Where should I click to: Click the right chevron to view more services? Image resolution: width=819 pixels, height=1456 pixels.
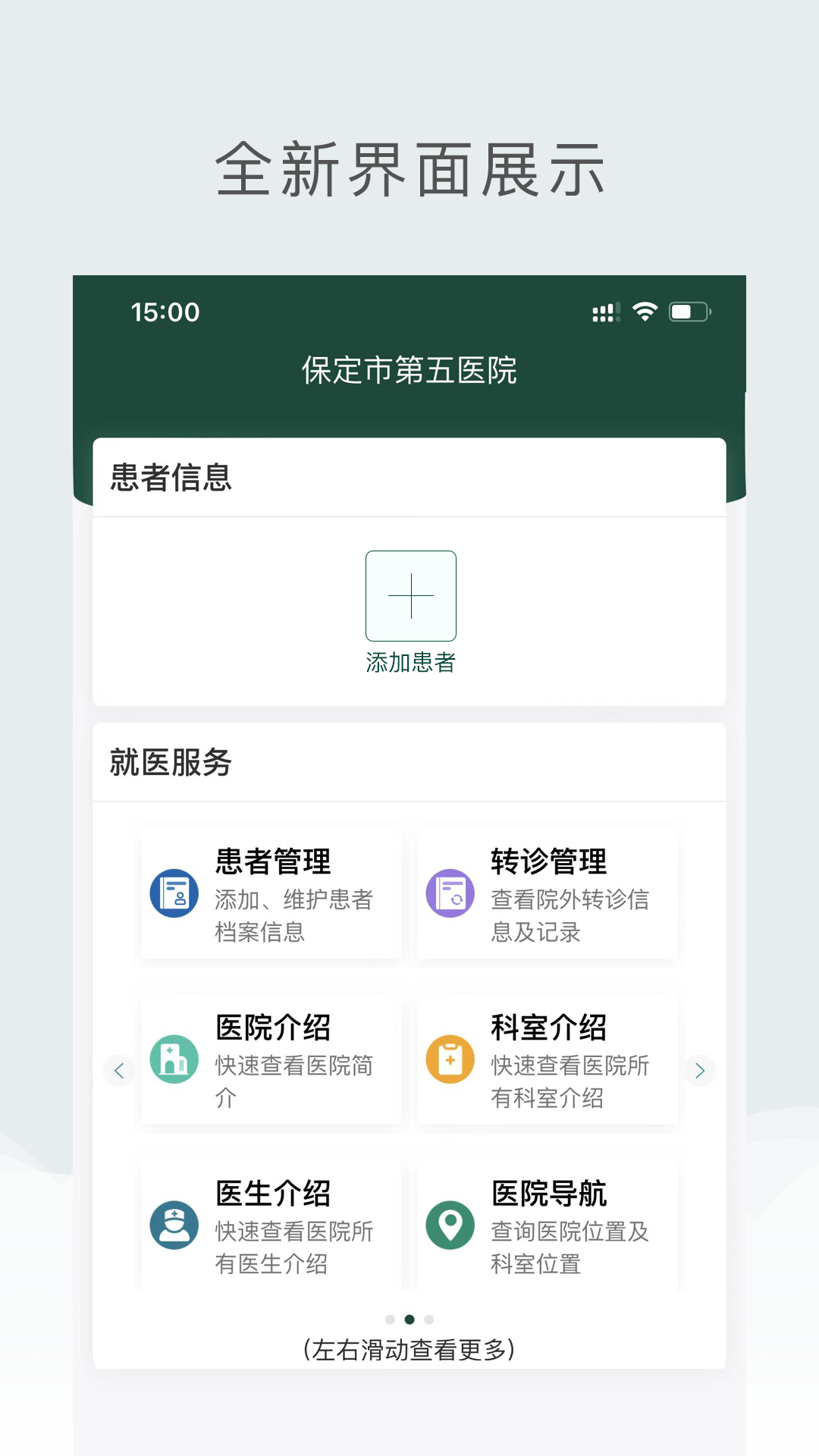[700, 1070]
